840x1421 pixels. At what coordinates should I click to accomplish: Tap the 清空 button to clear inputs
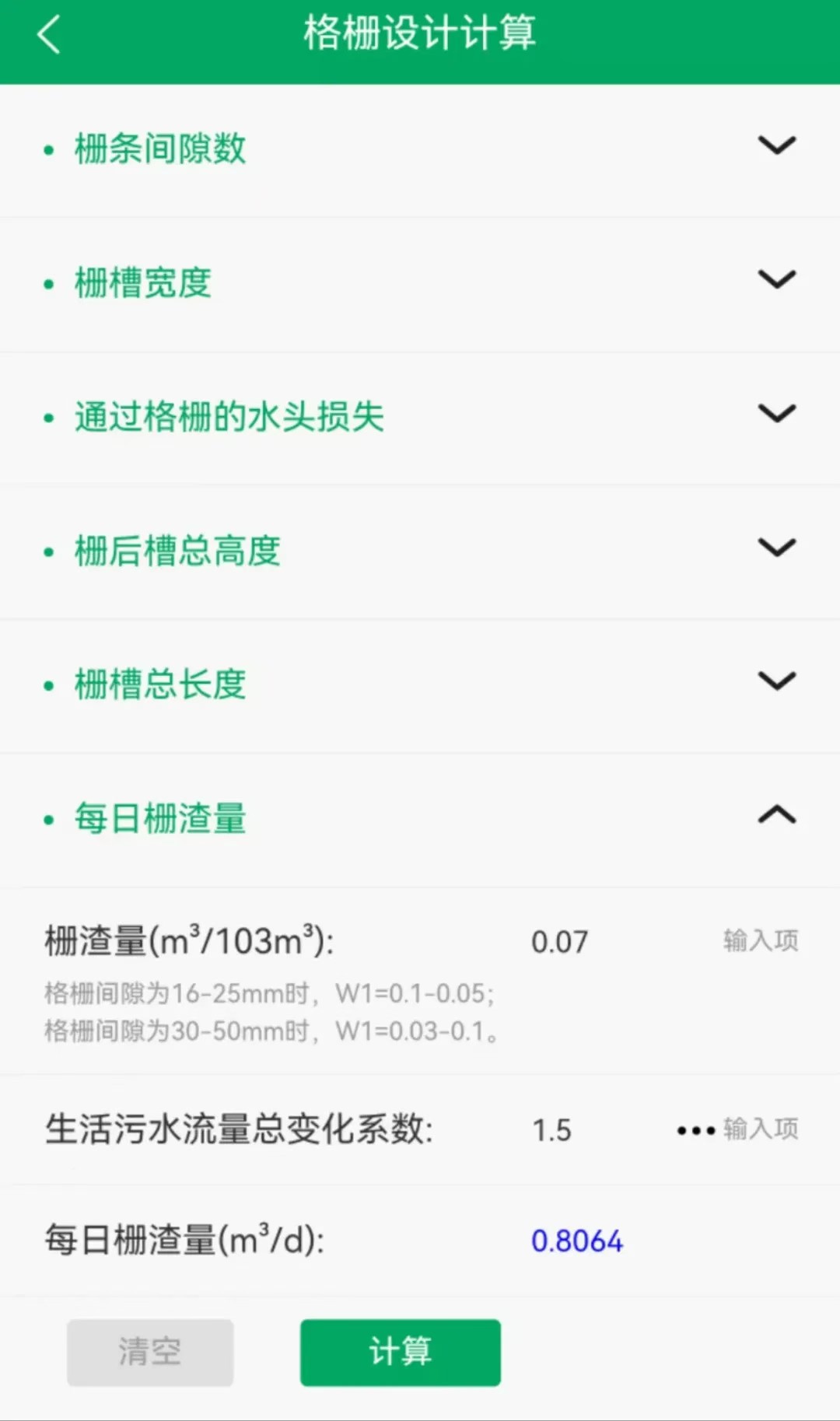point(150,1352)
